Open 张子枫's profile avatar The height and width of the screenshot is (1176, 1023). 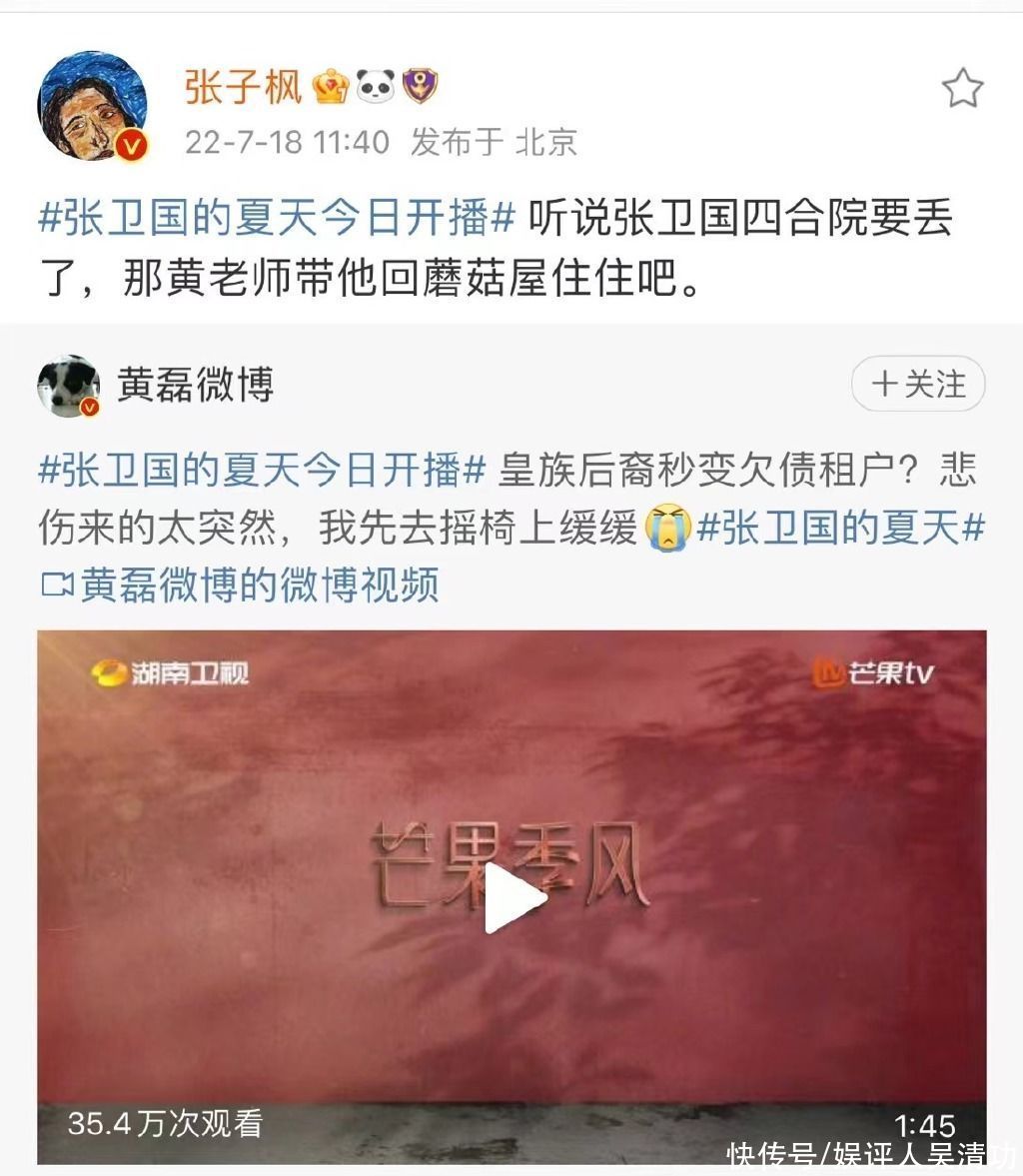92,106
